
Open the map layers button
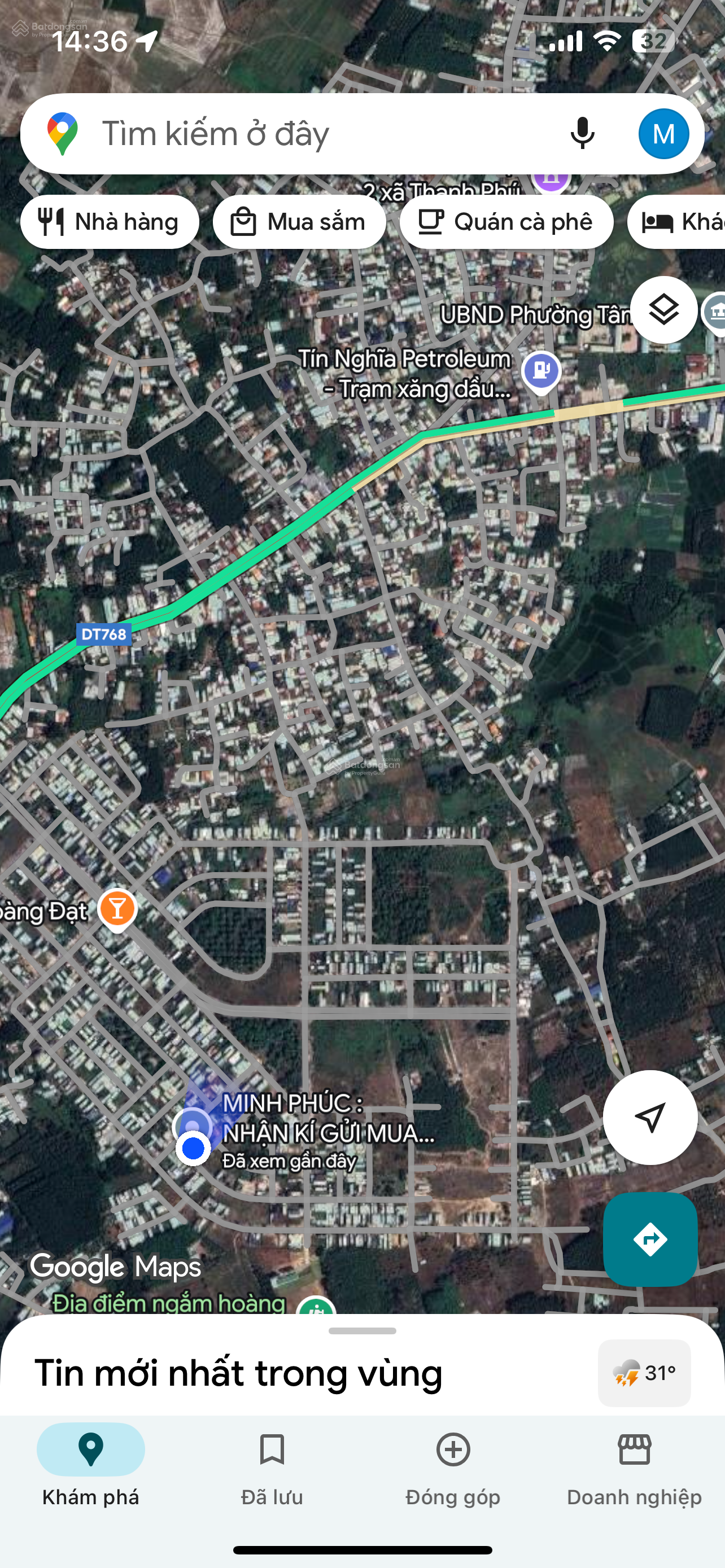point(663,310)
